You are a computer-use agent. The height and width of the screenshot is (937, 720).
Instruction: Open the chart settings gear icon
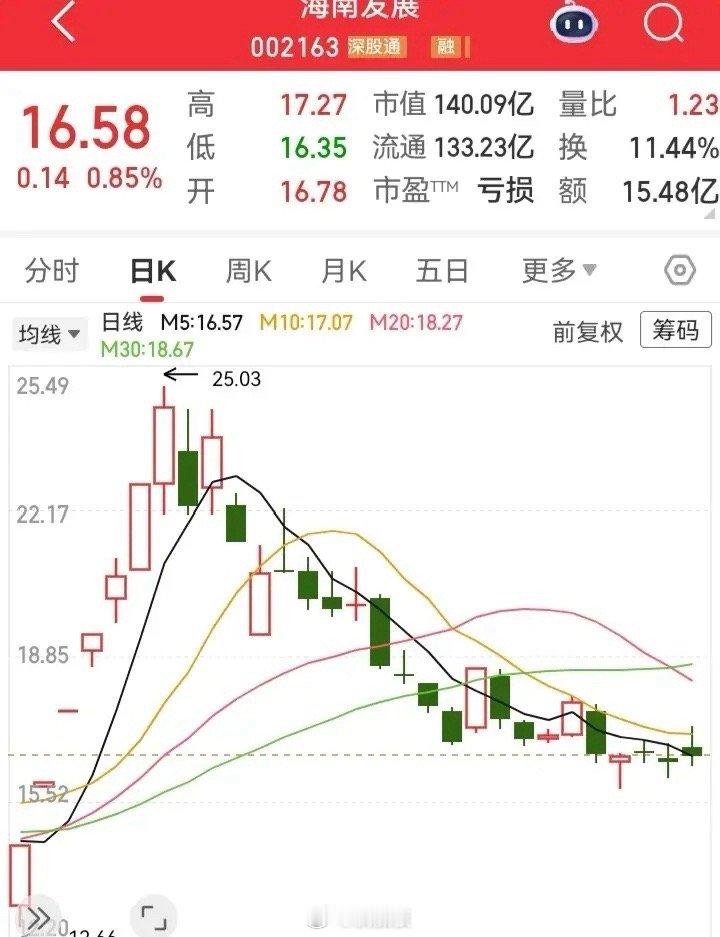click(x=681, y=269)
